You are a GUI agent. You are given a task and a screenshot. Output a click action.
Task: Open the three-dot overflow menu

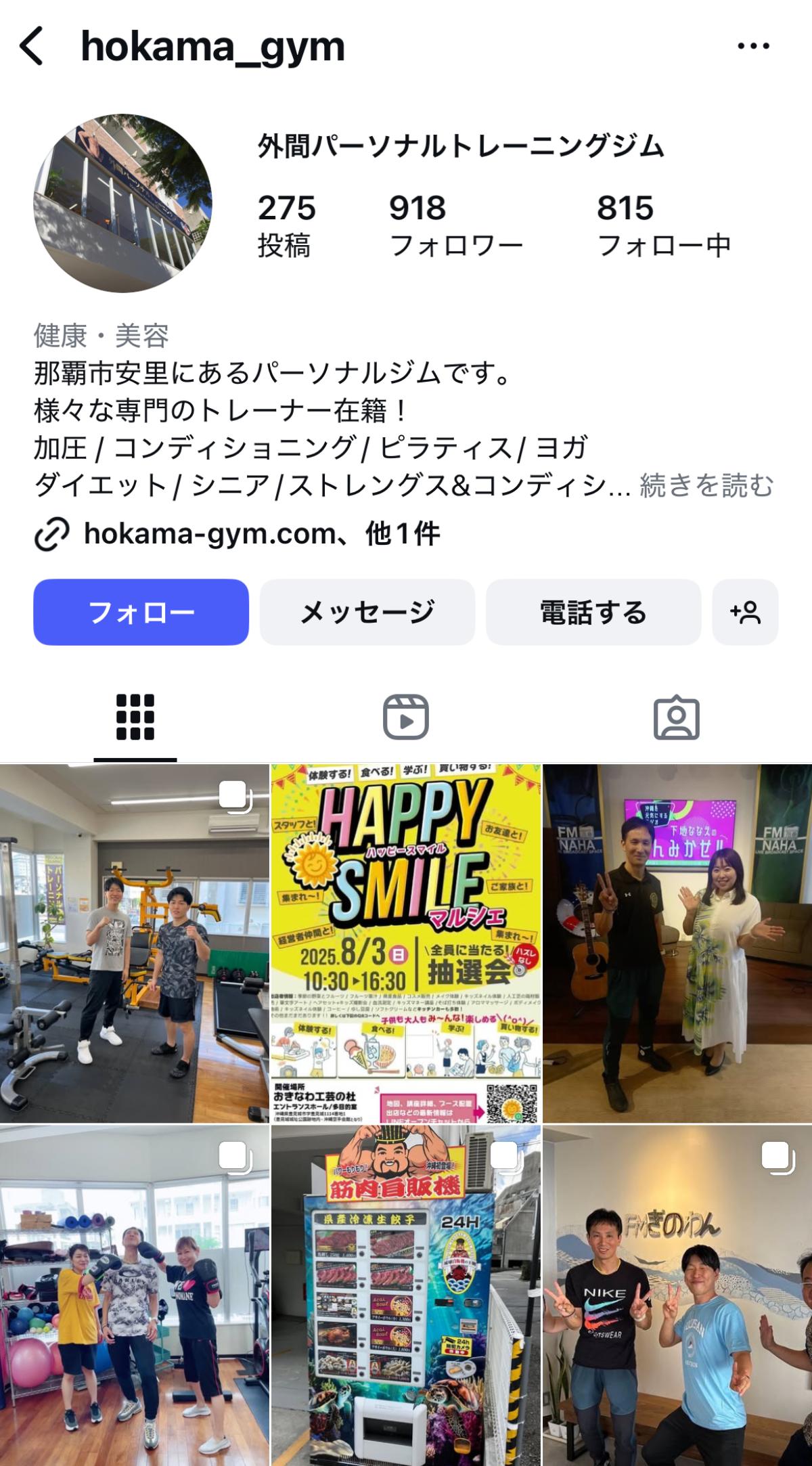(x=753, y=46)
